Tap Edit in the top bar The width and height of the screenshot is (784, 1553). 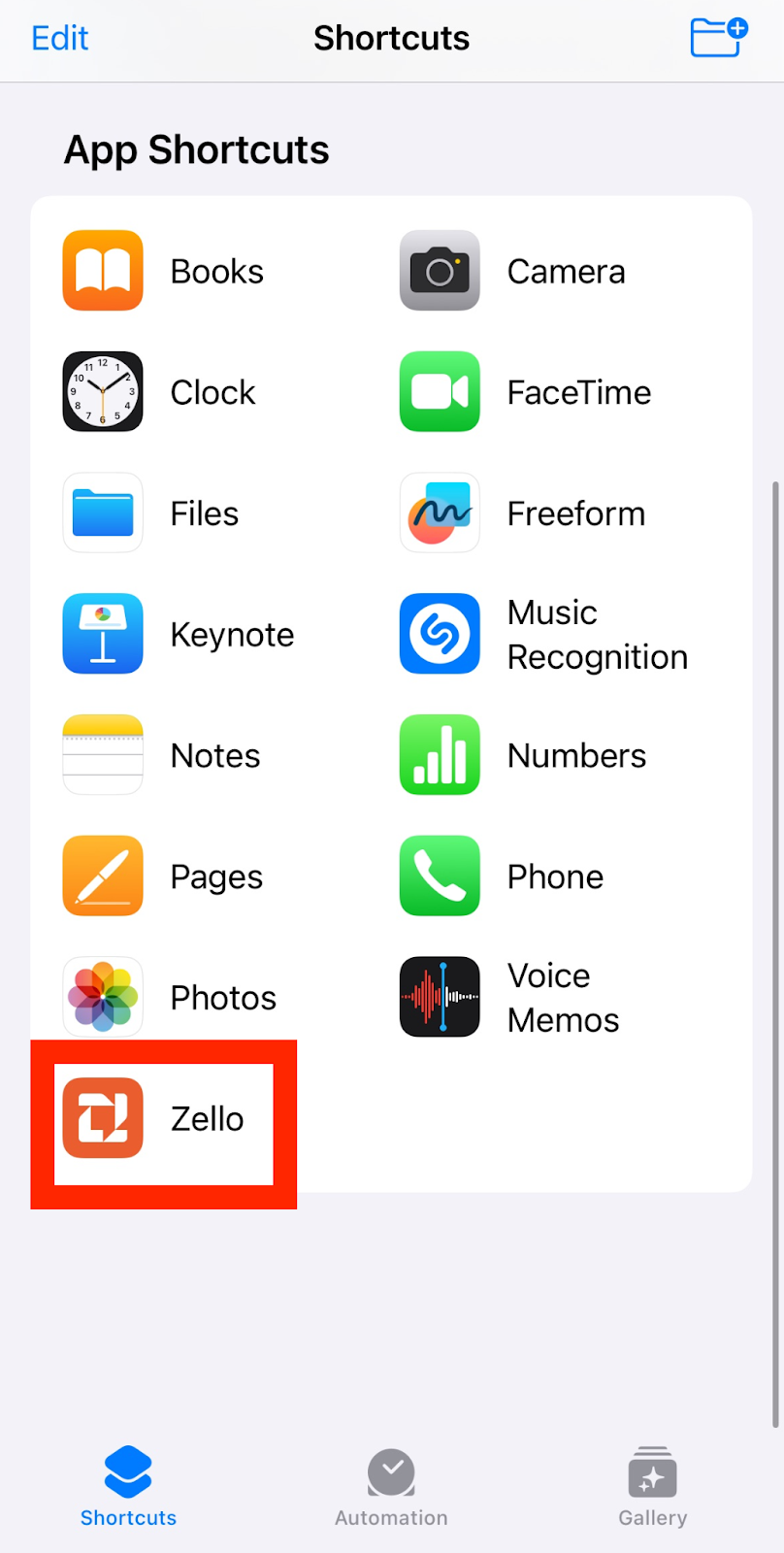click(59, 38)
